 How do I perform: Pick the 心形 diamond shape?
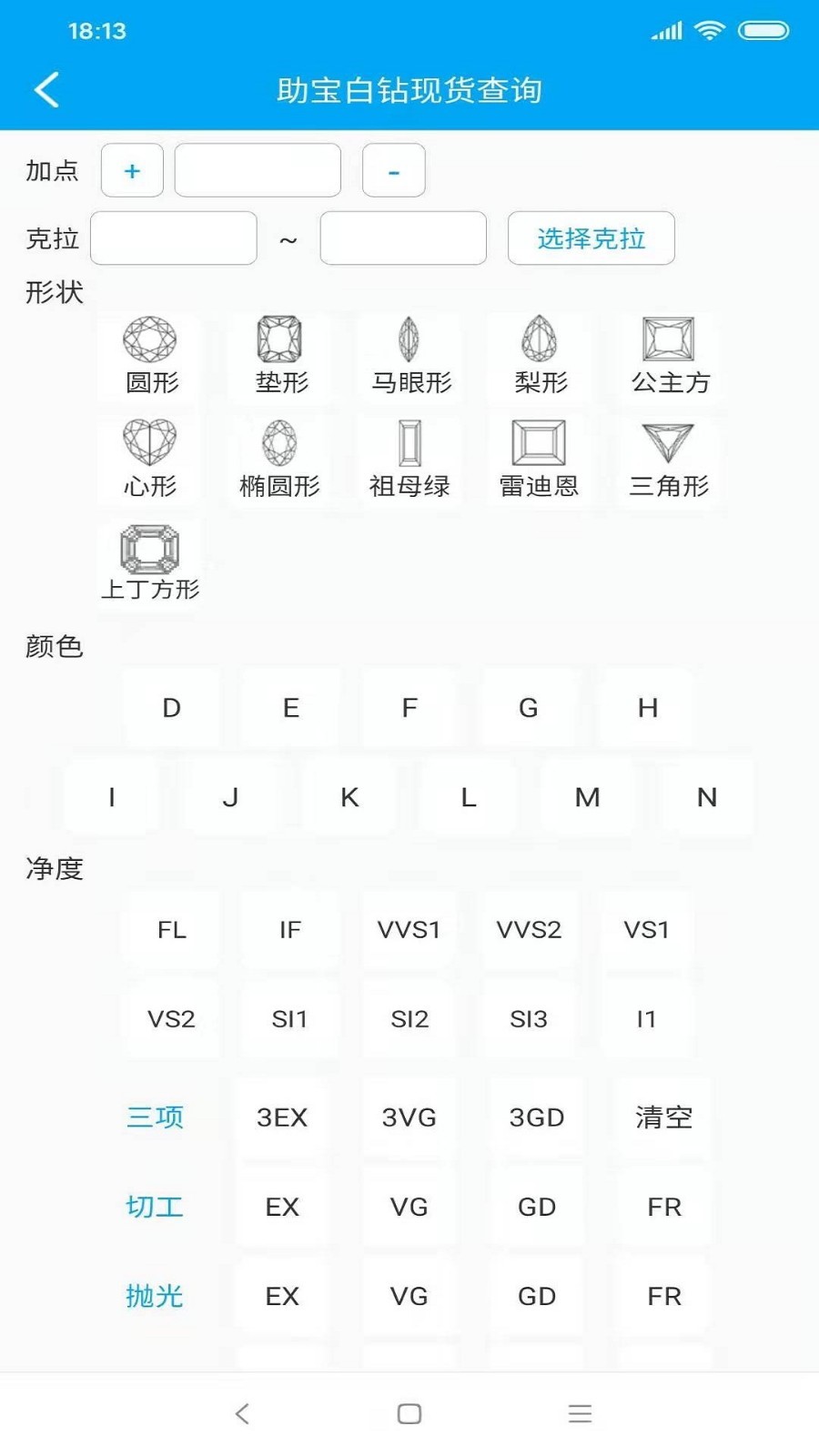150,459
